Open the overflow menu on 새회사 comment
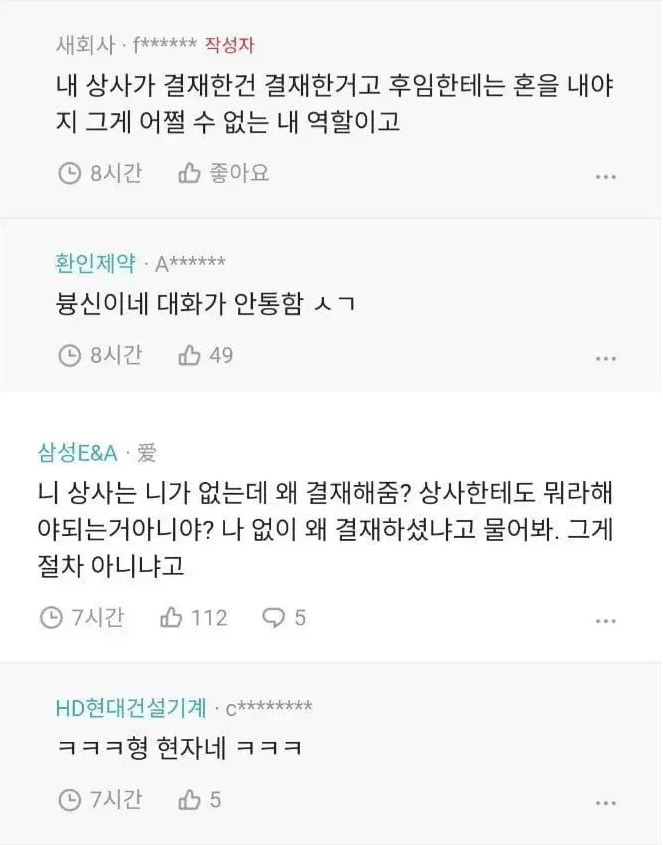The width and height of the screenshot is (663, 845). 605,176
